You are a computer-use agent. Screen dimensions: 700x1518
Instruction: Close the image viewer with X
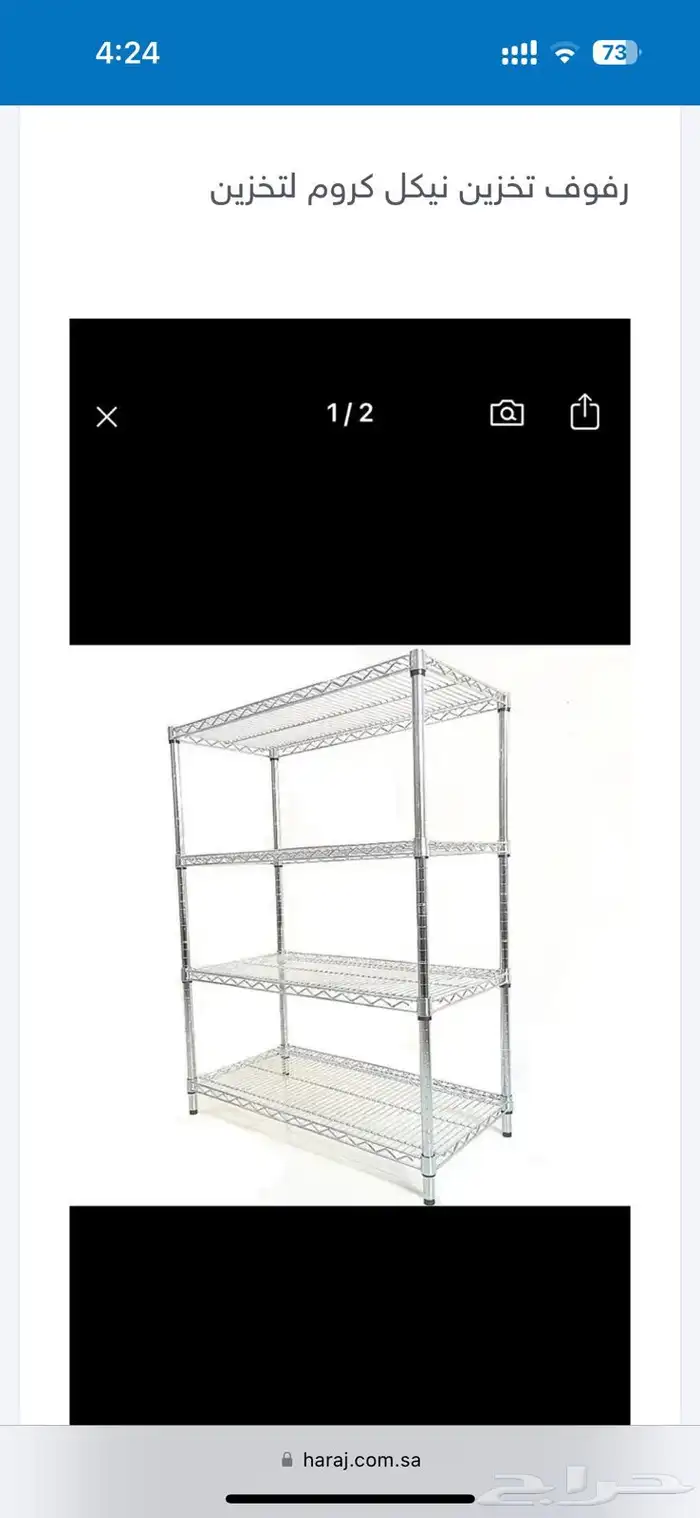pos(107,417)
